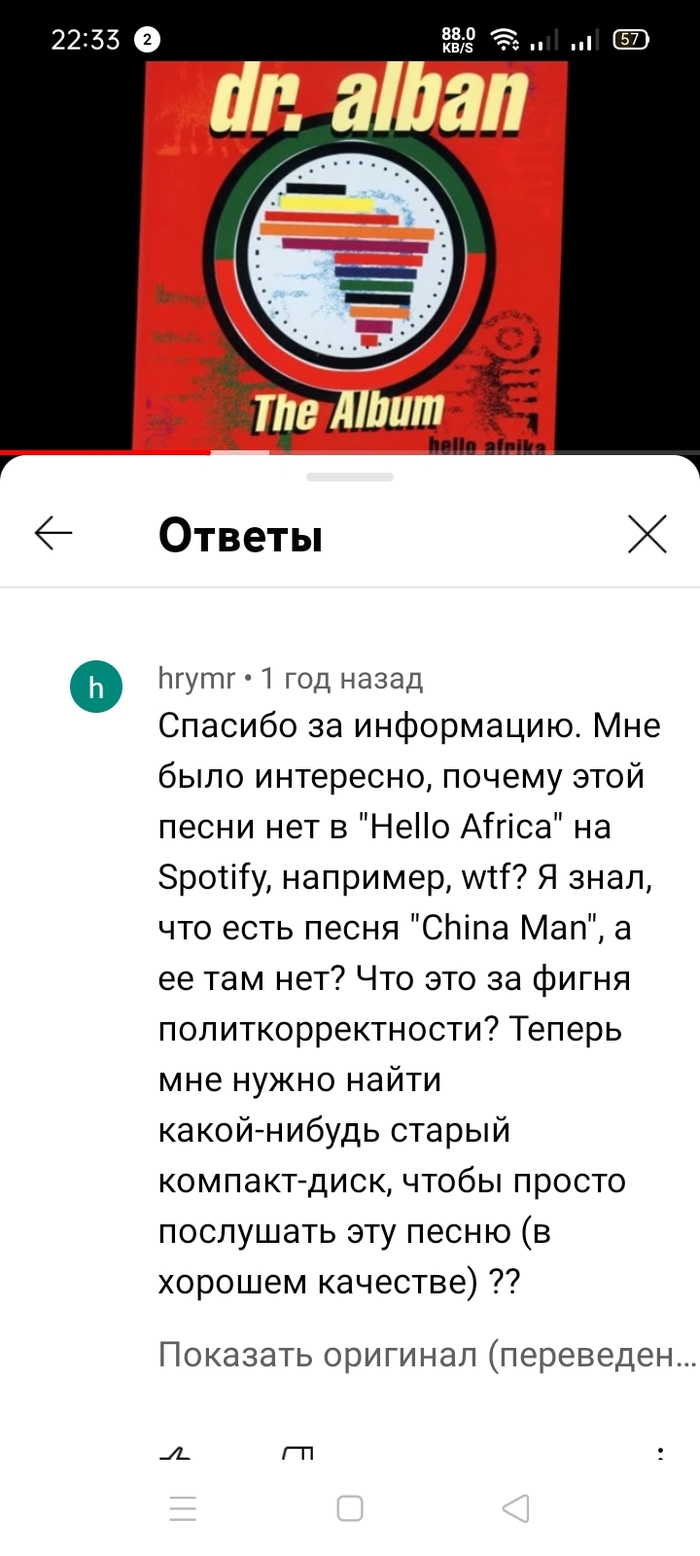Open hrymr's profile avatar
700x1556 pixels.
coord(97,688)
